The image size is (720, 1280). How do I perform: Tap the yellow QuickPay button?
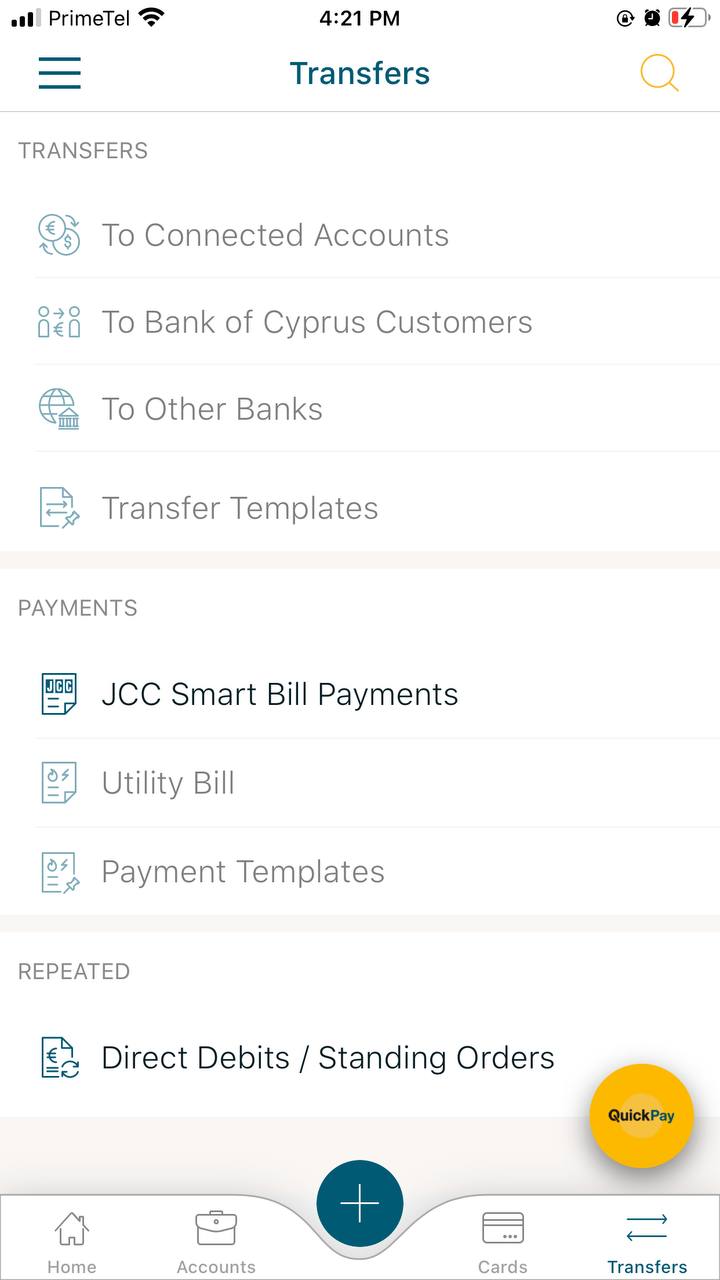[641, 1116]
